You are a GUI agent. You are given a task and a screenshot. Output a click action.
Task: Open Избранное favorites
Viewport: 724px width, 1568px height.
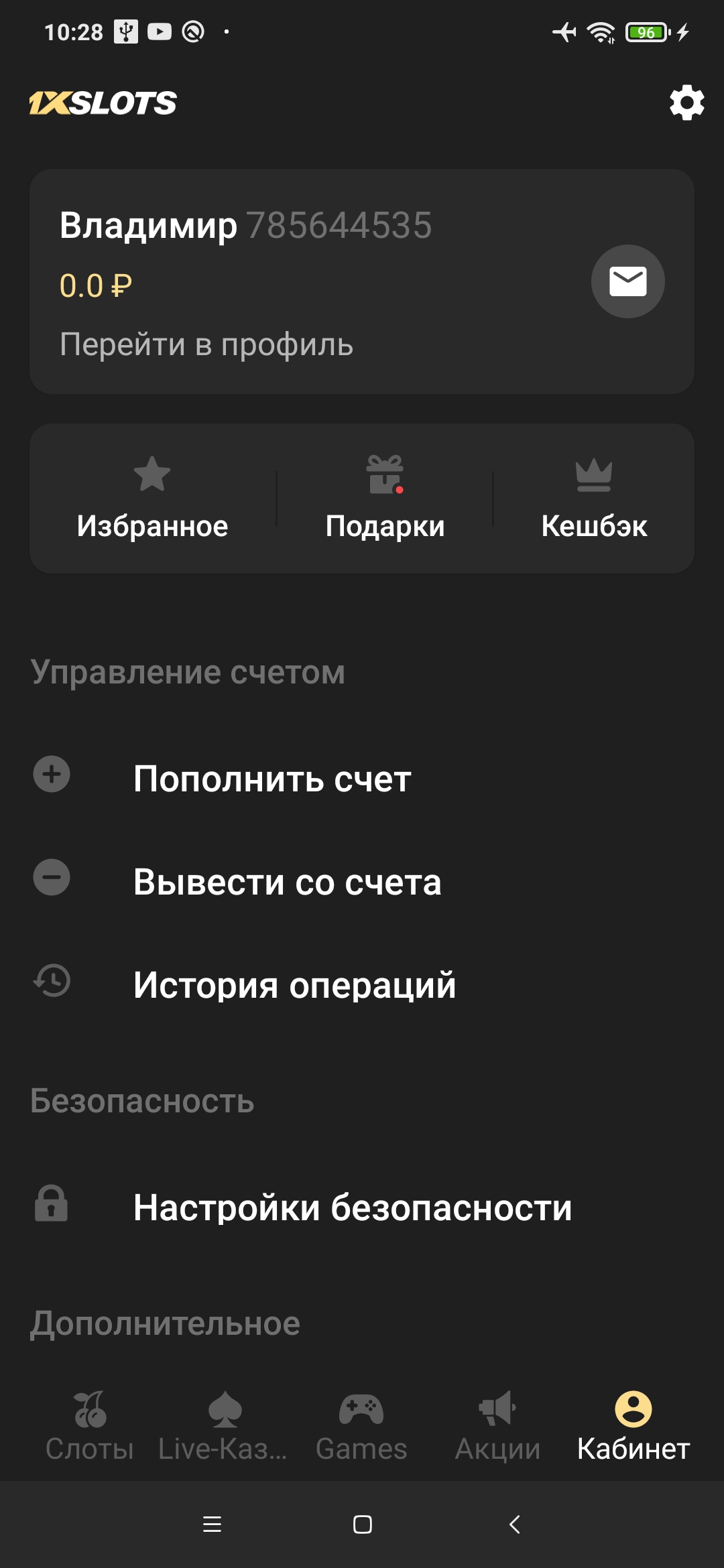(x=152, y=498)
